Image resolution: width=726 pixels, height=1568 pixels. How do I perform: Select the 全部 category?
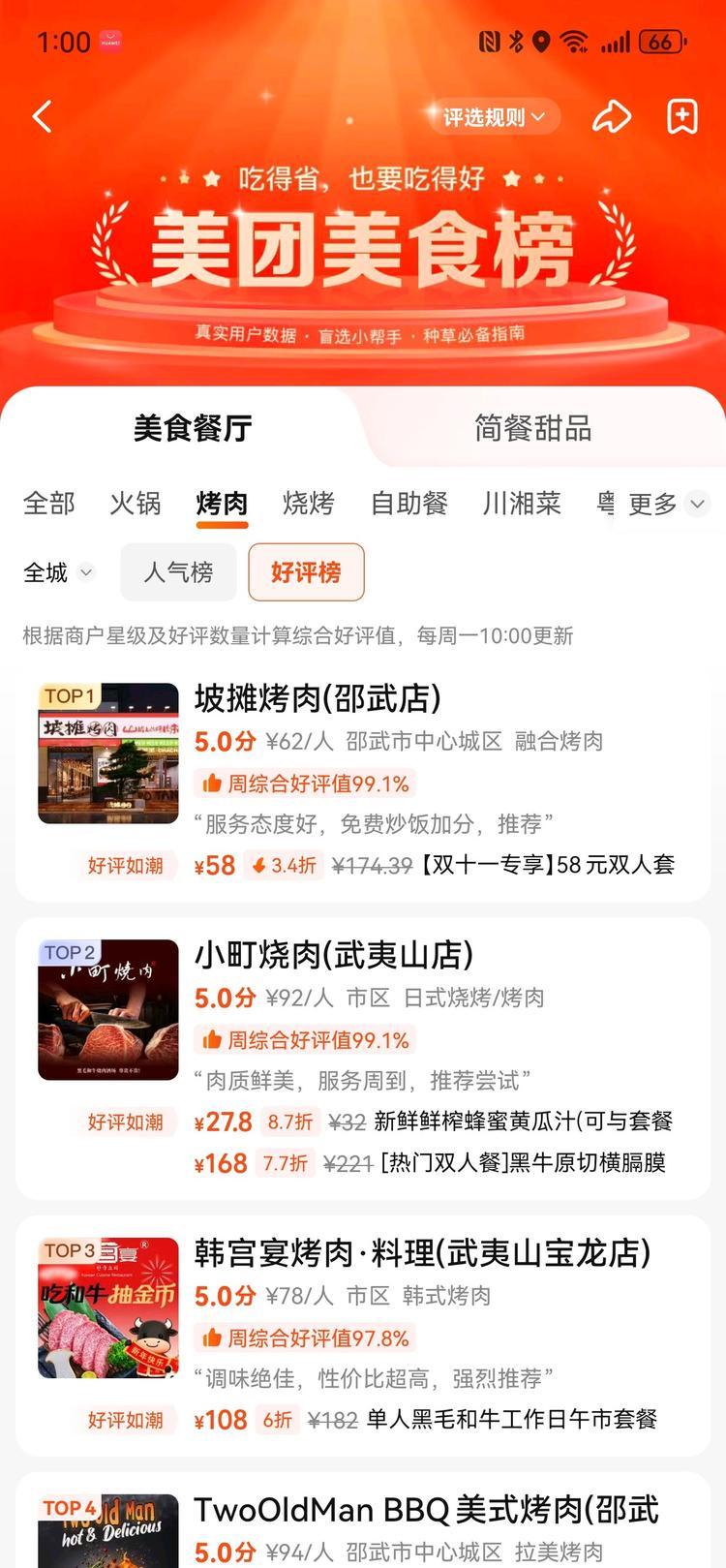(48, 504)
